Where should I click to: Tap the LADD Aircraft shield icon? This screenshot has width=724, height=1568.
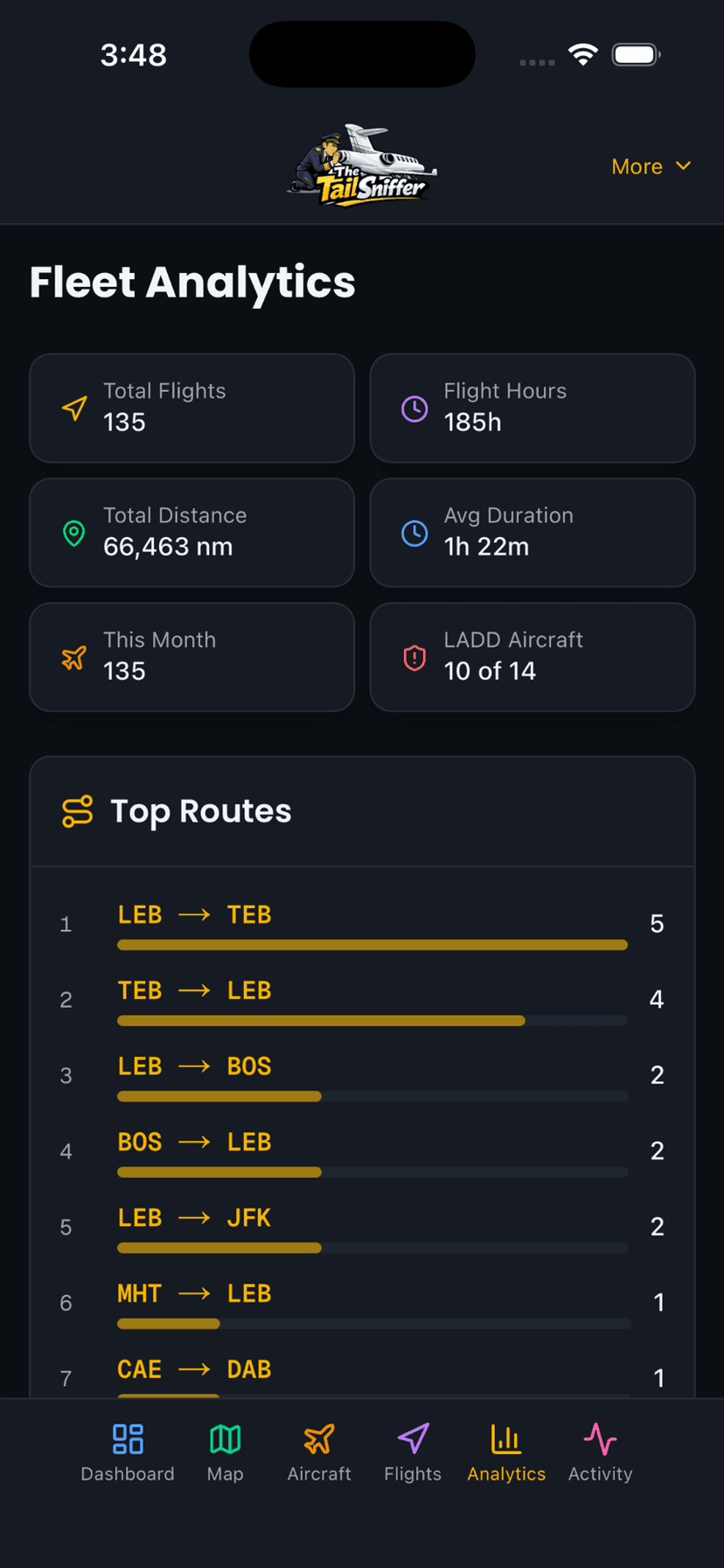tap(414, 657)
